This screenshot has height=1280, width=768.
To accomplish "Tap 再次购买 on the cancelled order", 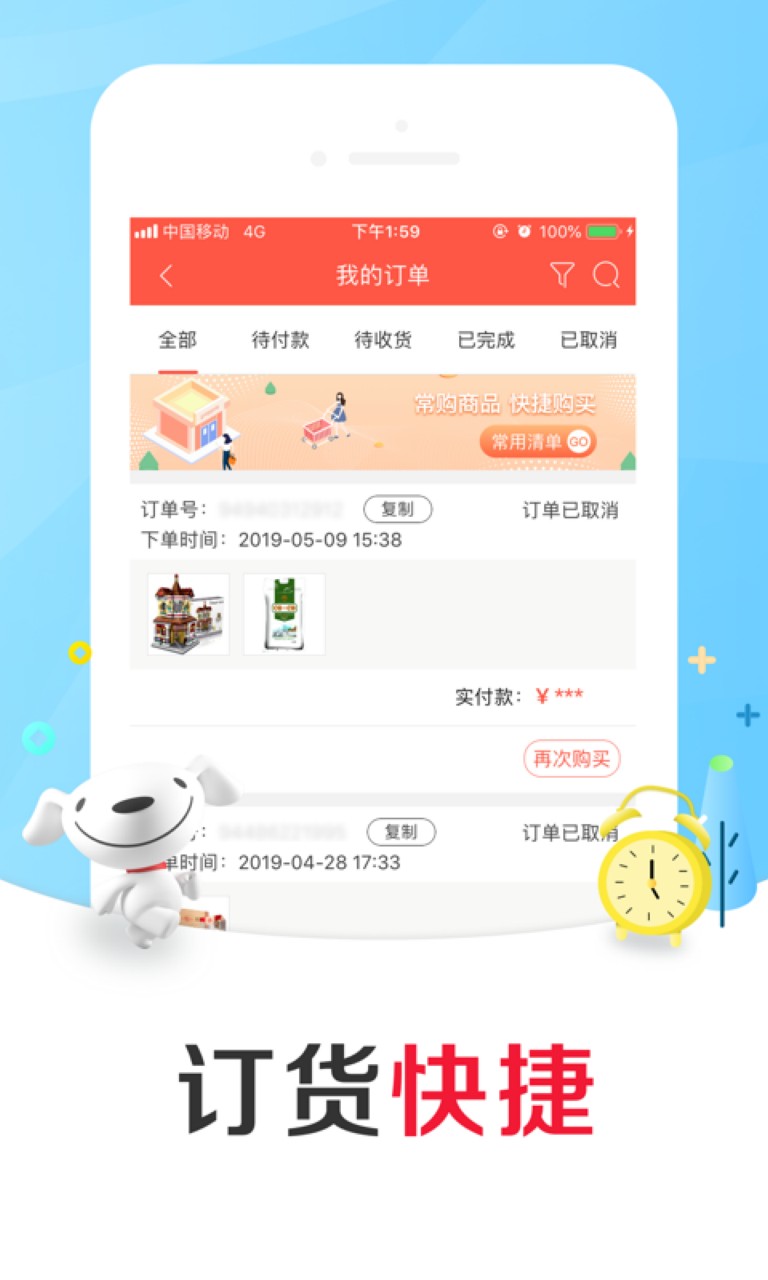I will (572, 758).
